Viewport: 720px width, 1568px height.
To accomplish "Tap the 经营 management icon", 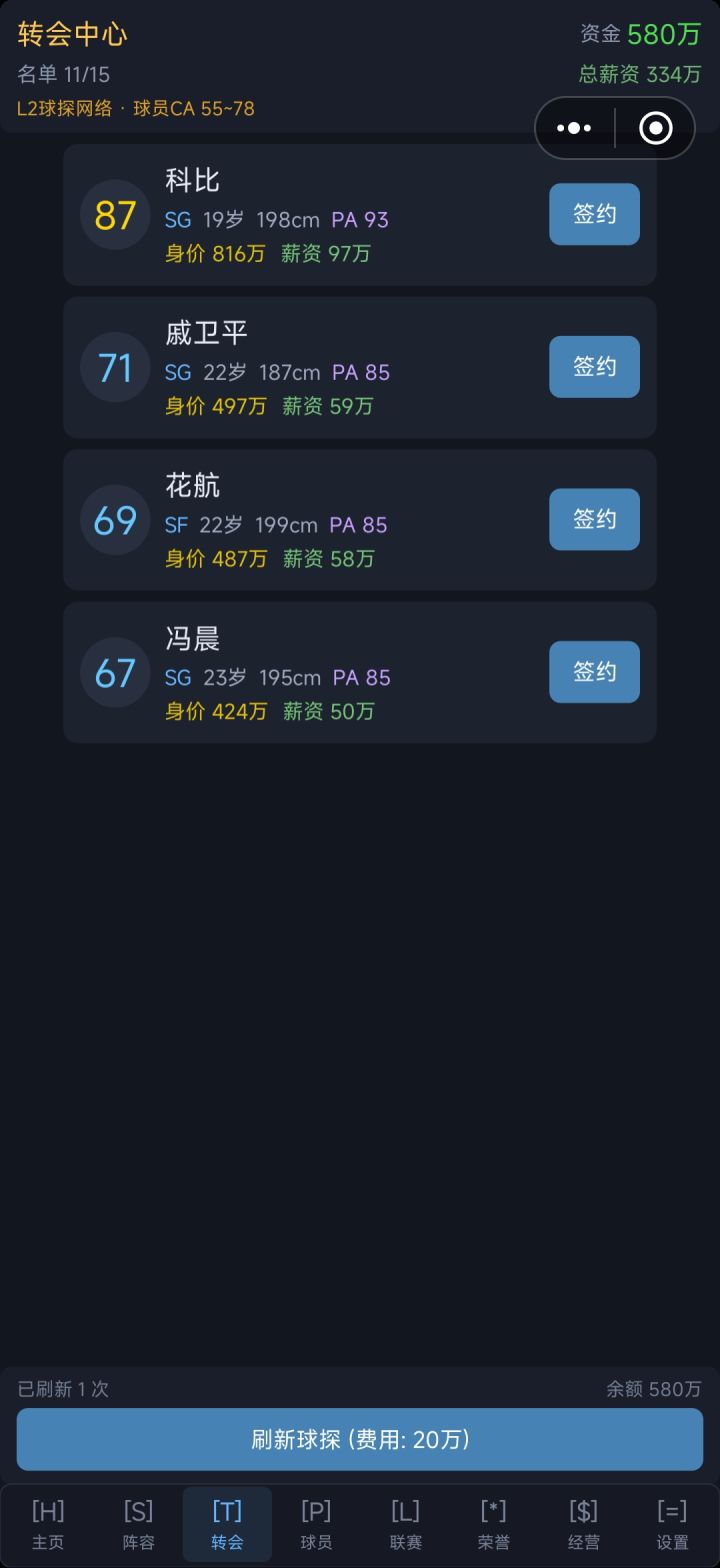I will 584,1522.
